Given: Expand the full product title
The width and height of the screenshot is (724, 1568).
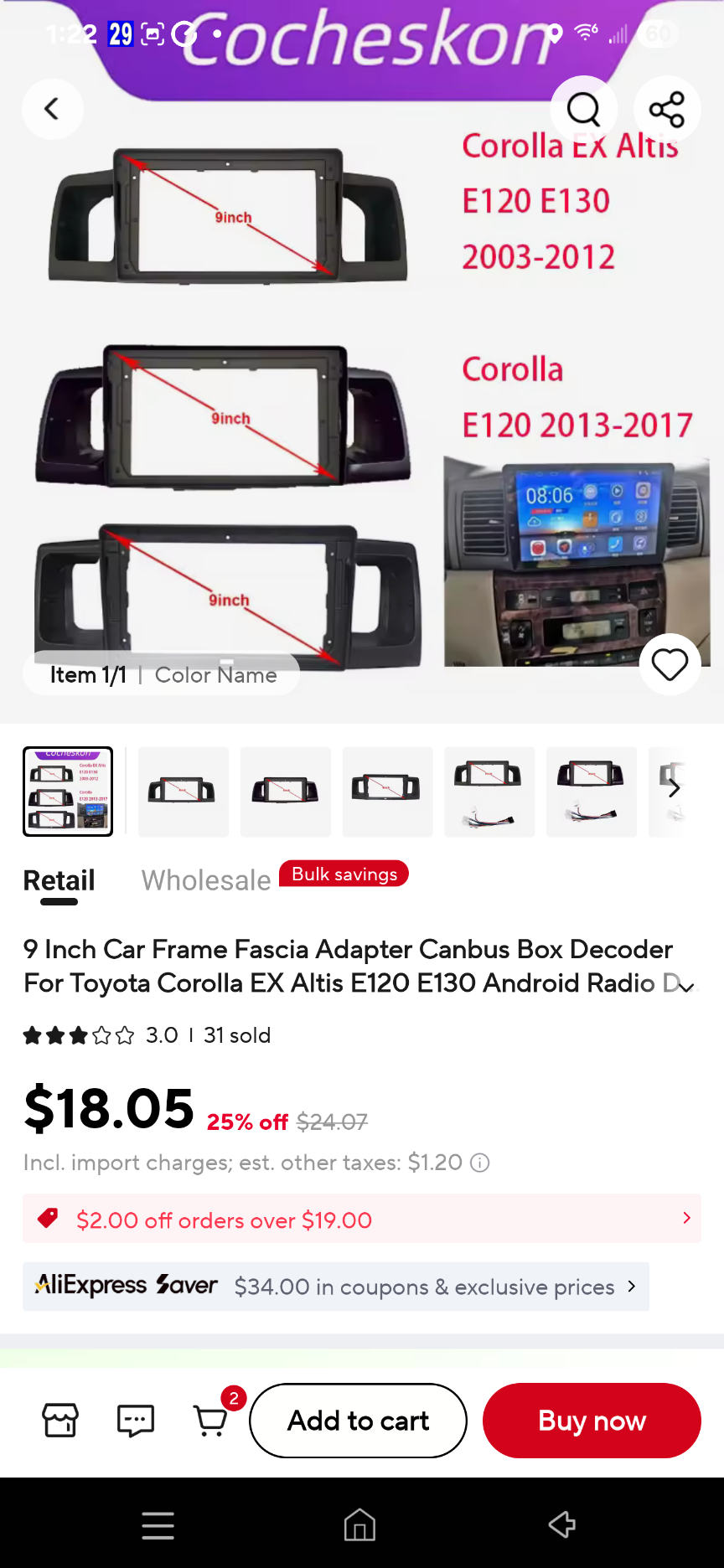Looking at the screenshot, I should pos(686,987).
